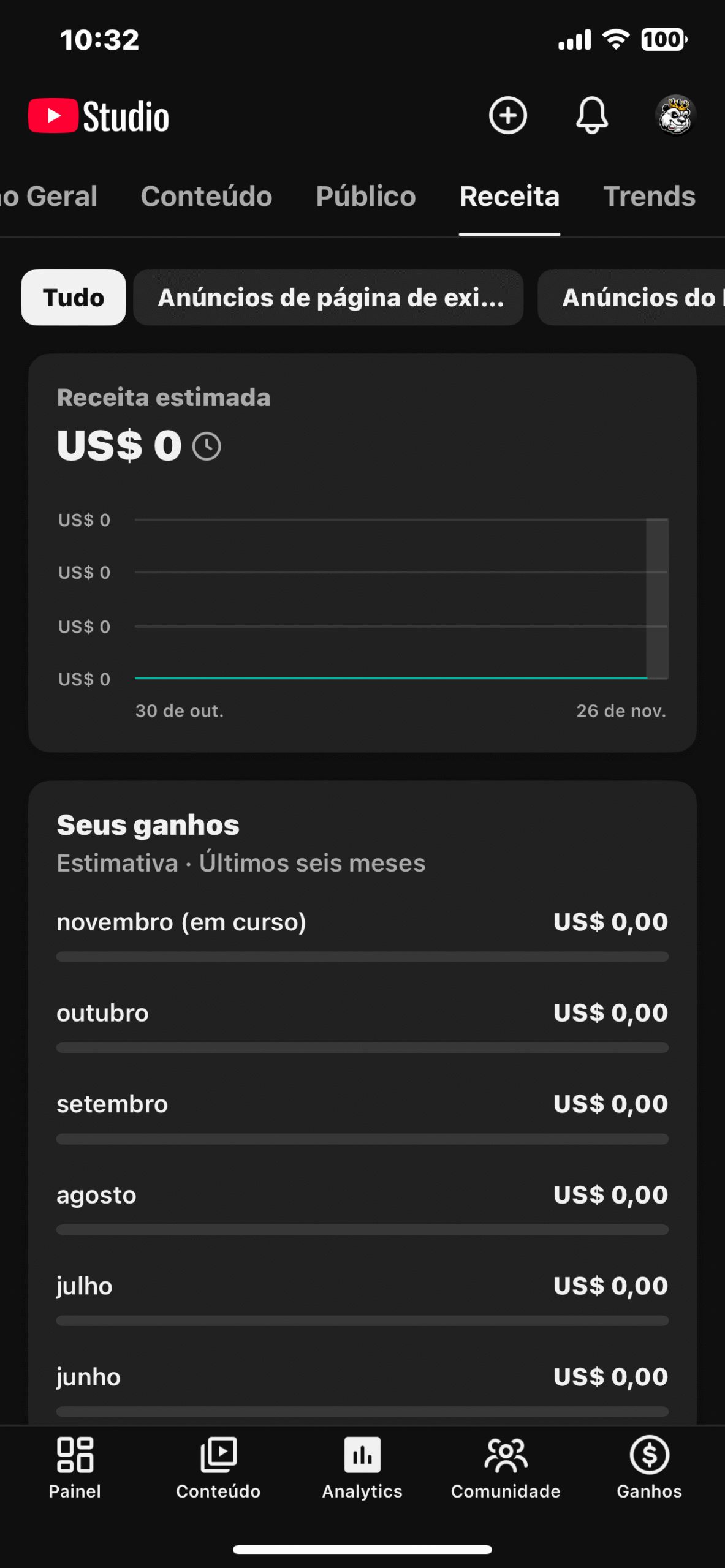Open the notifications bell

click(x=591, y=115)
